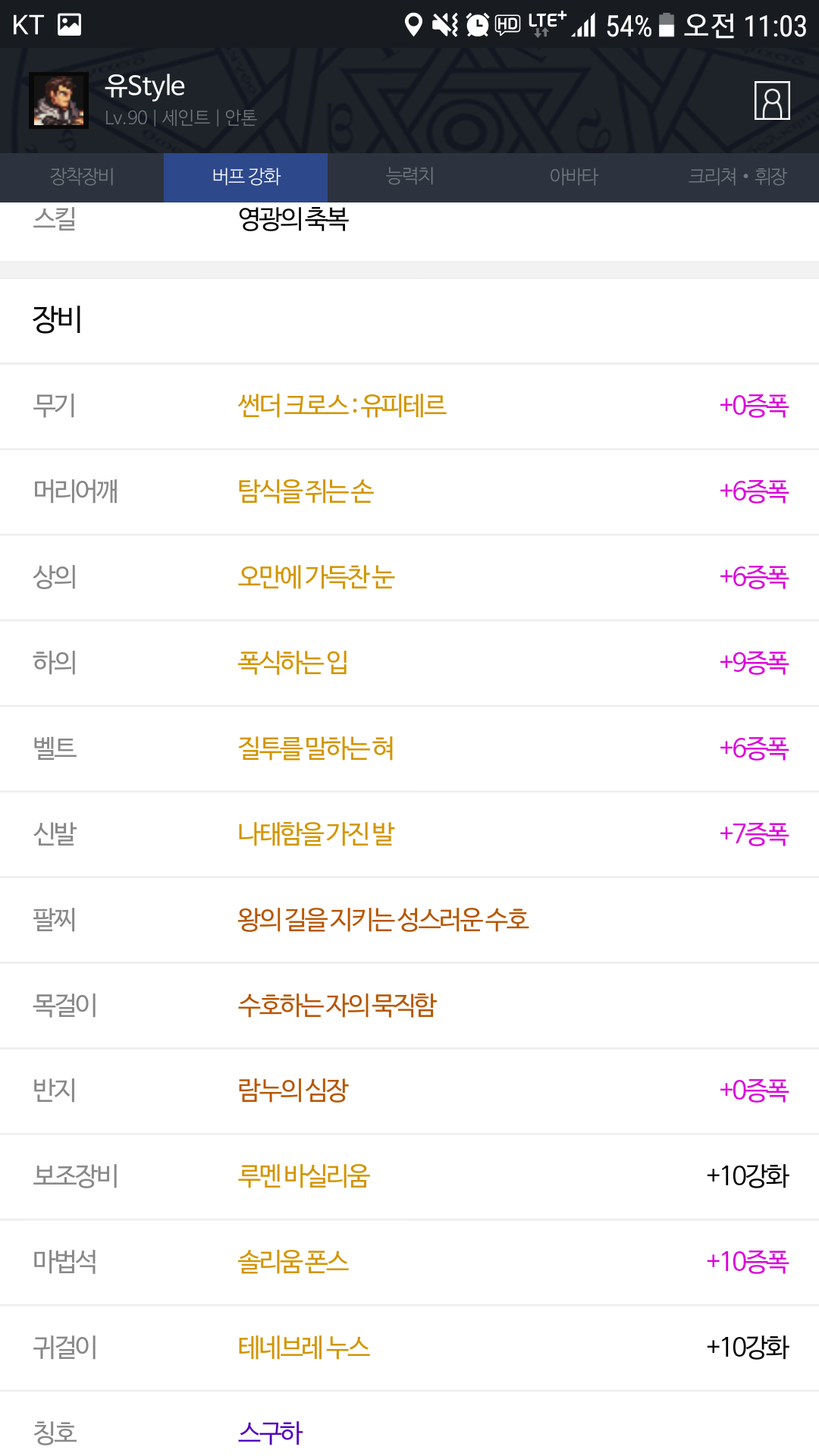Switch to the 능력치 tab

click(409, 177)
